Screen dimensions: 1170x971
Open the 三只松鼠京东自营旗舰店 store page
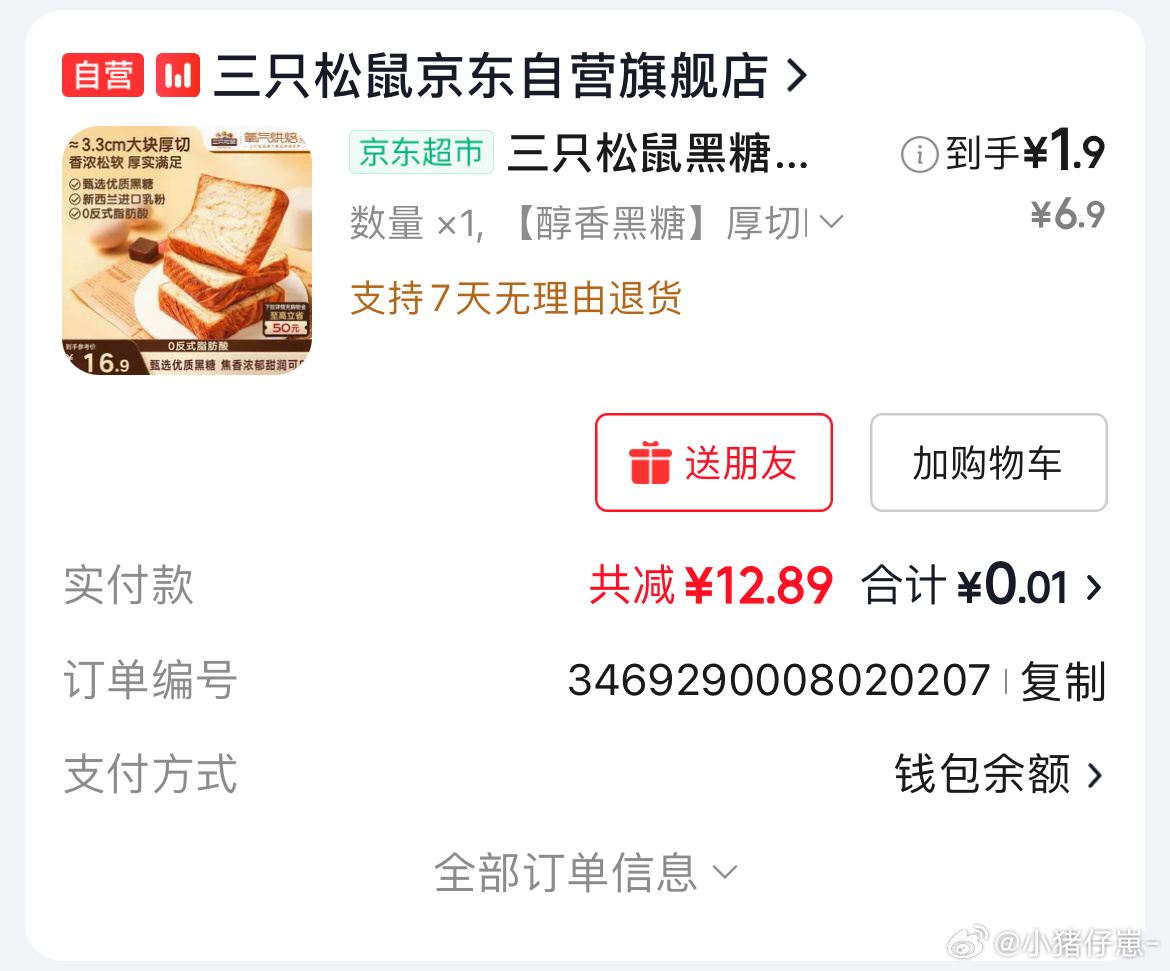[x=490, y=76]
